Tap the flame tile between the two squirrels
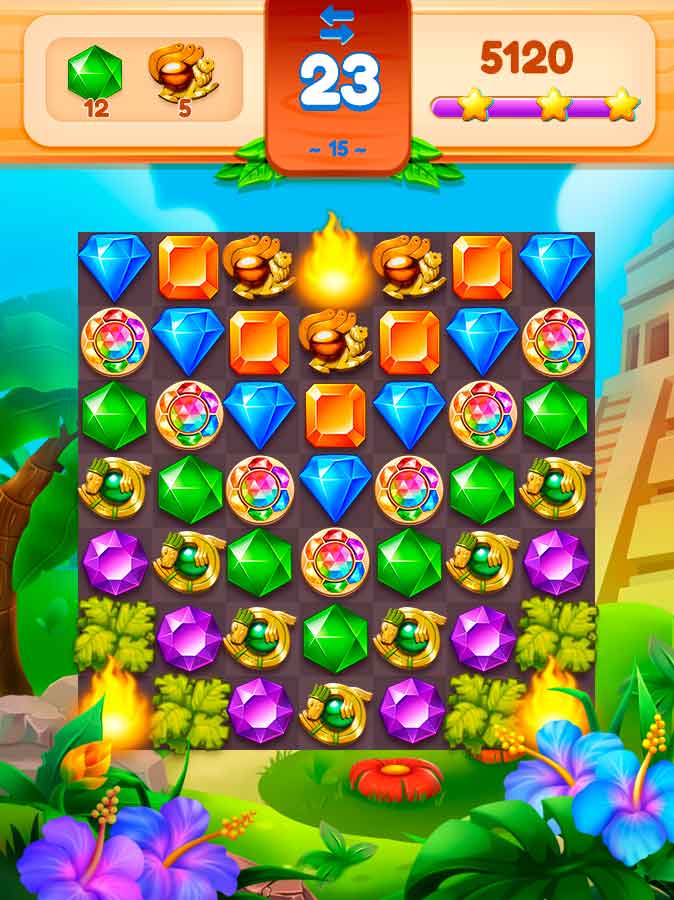674x900 pixels. 336,266
